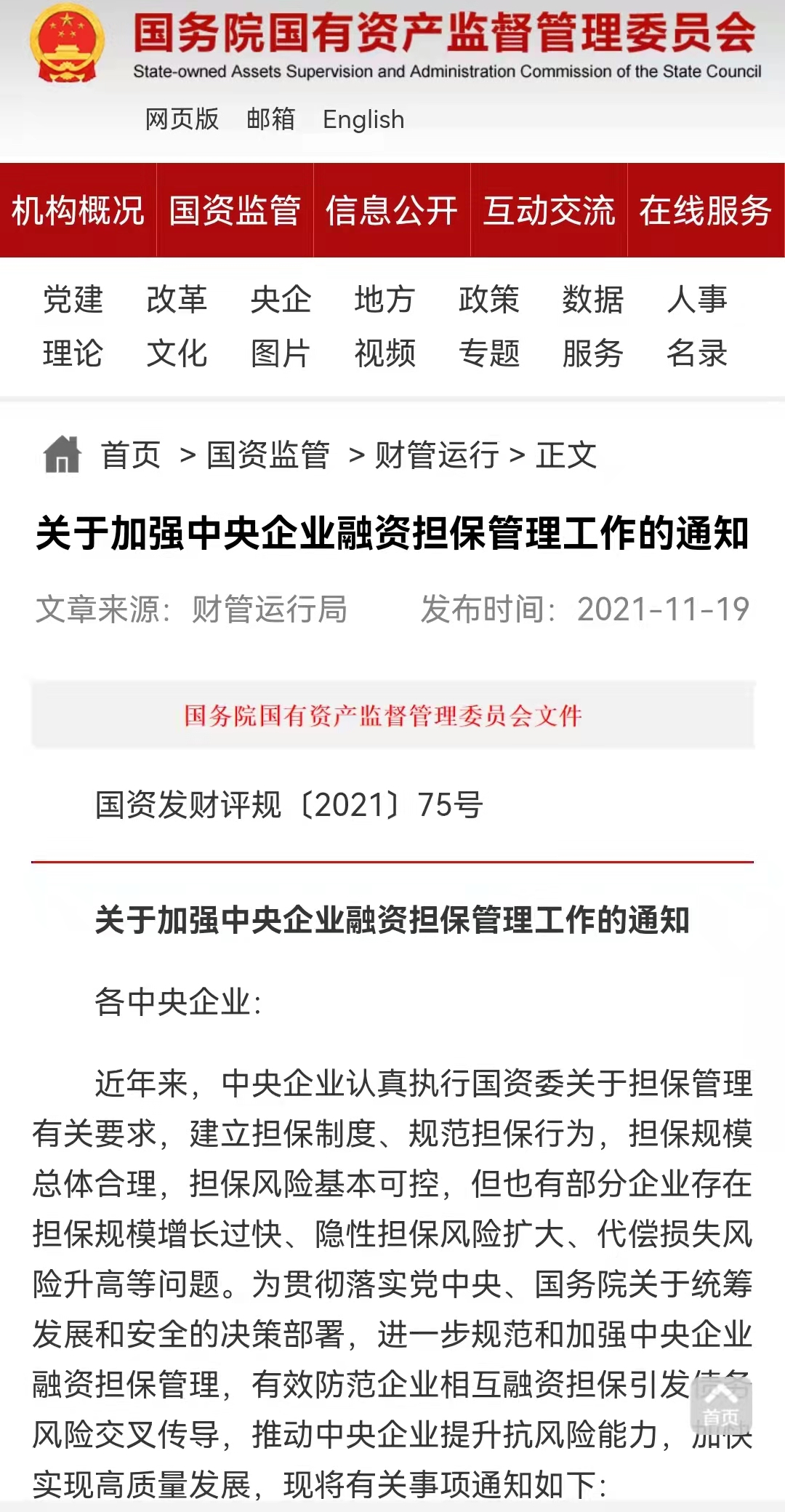
Task: Open the 机构概况 section
Action: [78, 210]
